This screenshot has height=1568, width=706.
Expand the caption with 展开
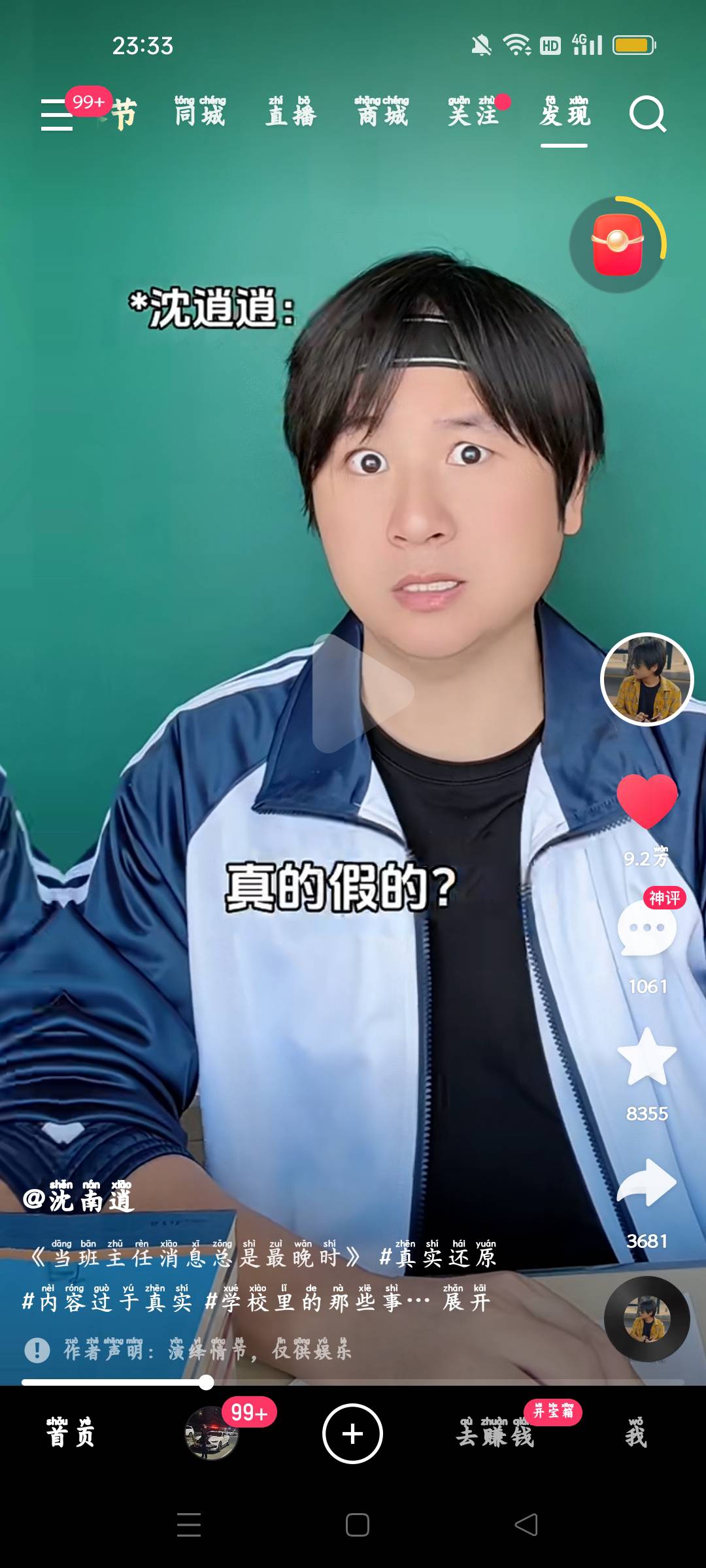click(467, 1301)
